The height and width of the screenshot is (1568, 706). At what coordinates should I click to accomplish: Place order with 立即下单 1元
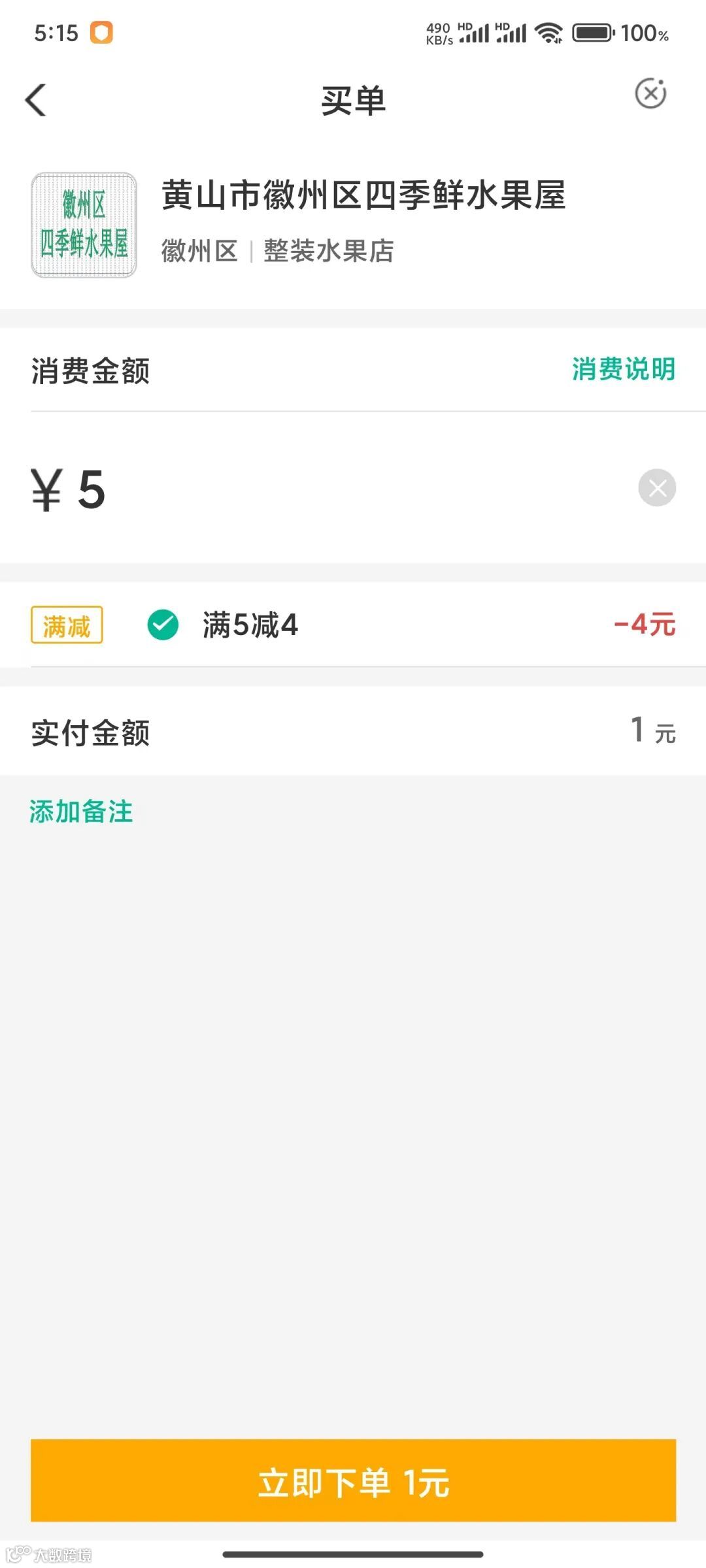[353, 1480]
